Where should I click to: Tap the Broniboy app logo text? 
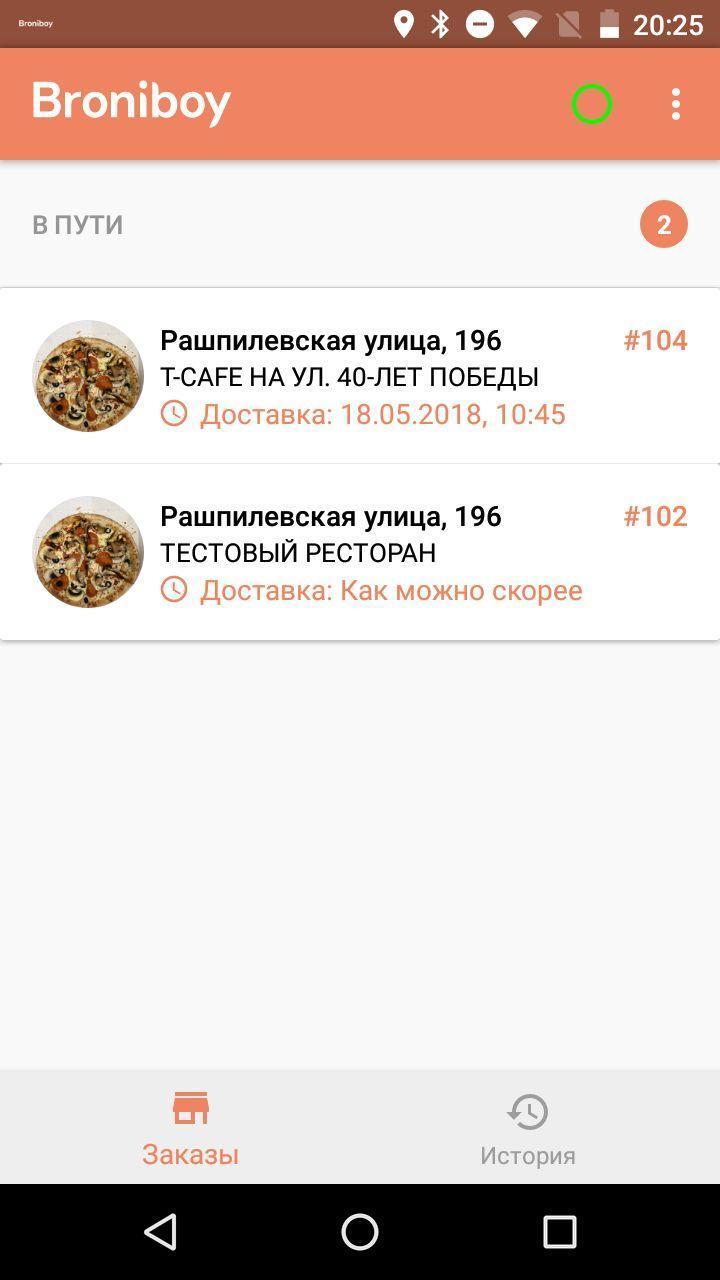point(130,101)
